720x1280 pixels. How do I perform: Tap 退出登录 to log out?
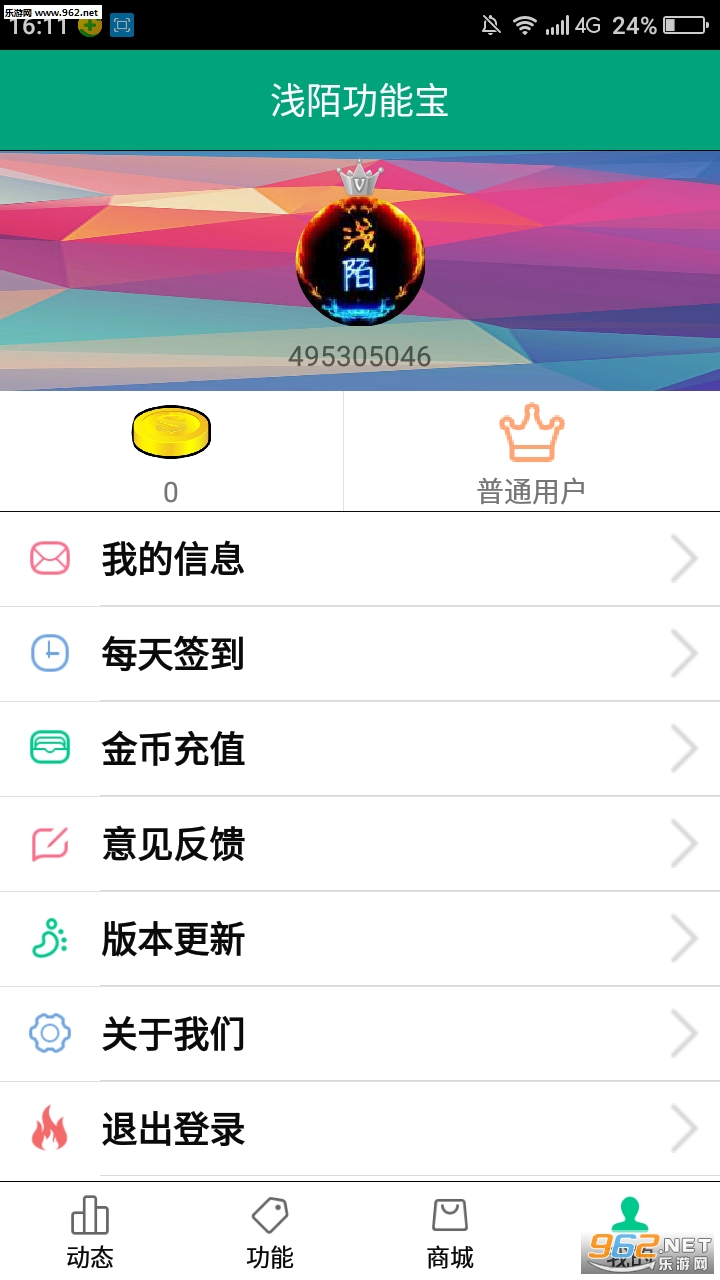coord(360,1129)
